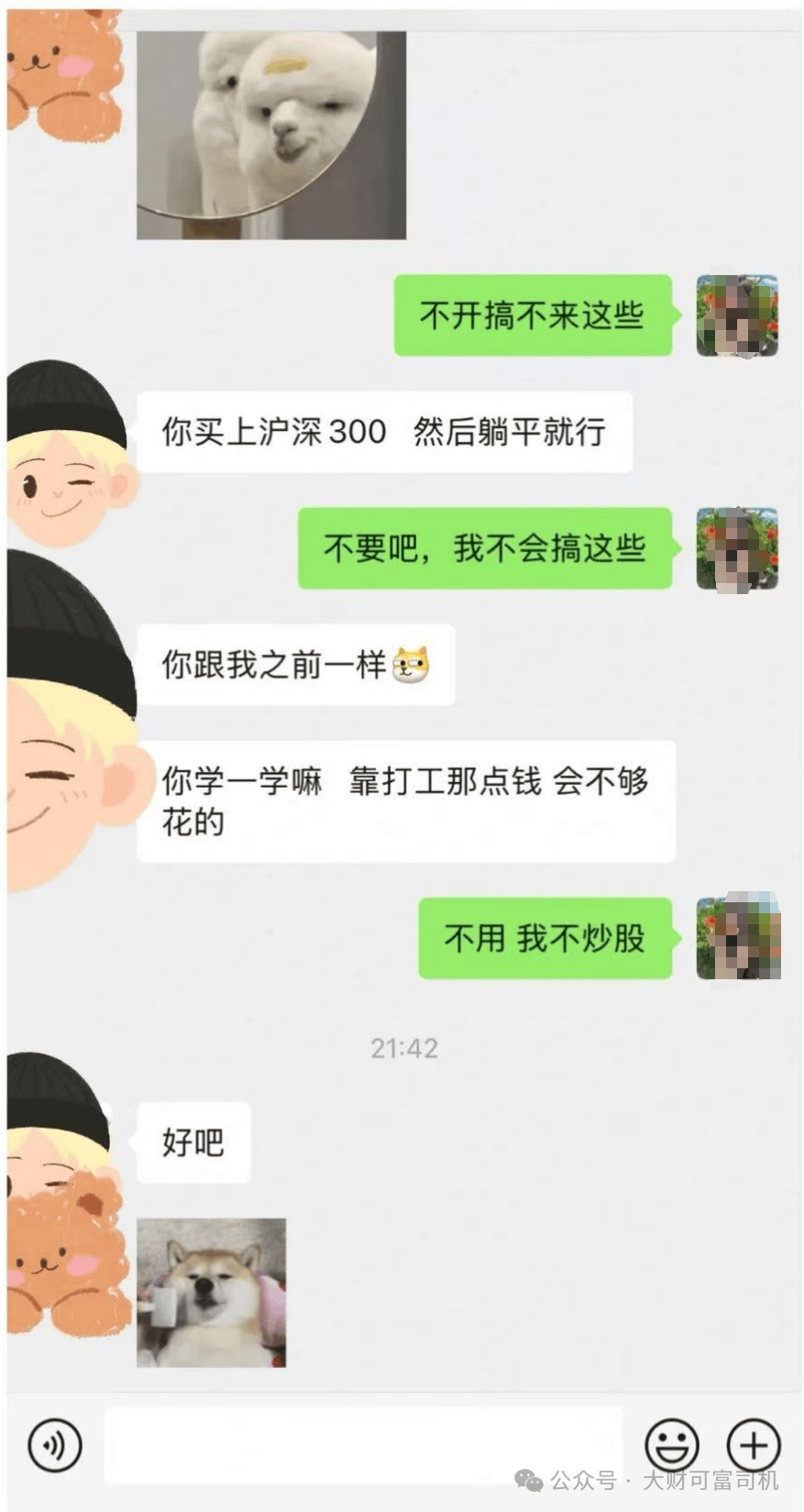Switch to voice message input

(x=55, y=1445)
